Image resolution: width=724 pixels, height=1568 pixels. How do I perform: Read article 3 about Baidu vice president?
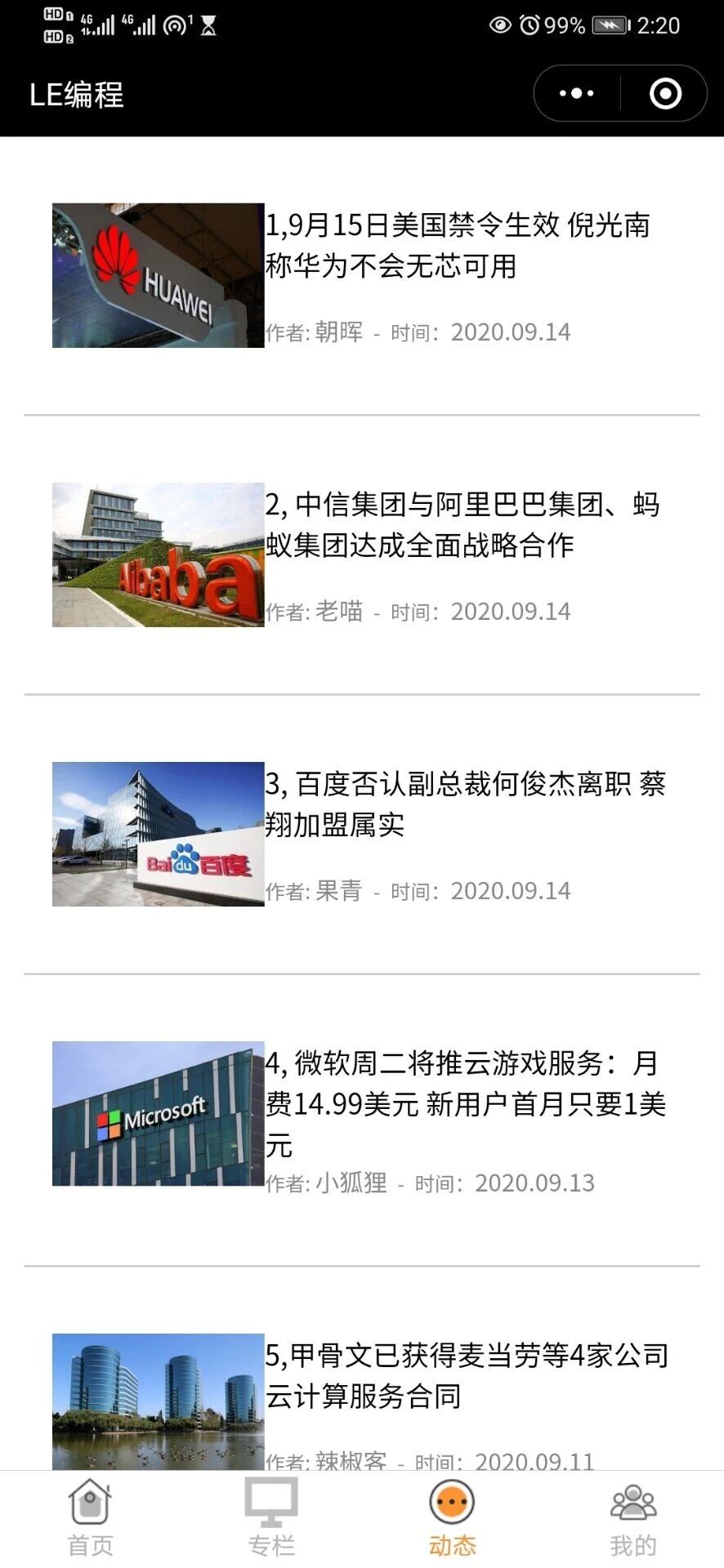pyautogui.click(x=464, y=804)
